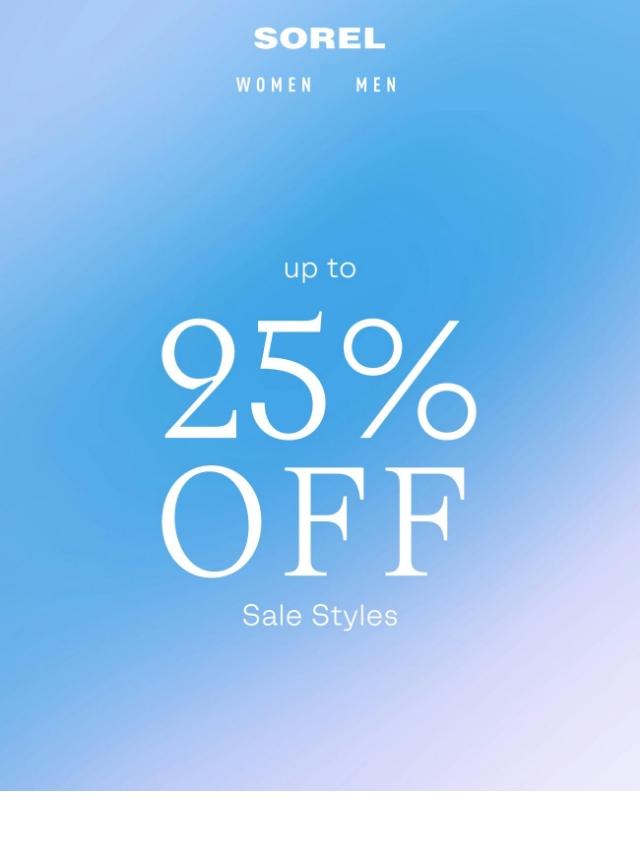The image size is (640, 854).
Task: Open the WOMEN shop link
Action: coord(274,85)
